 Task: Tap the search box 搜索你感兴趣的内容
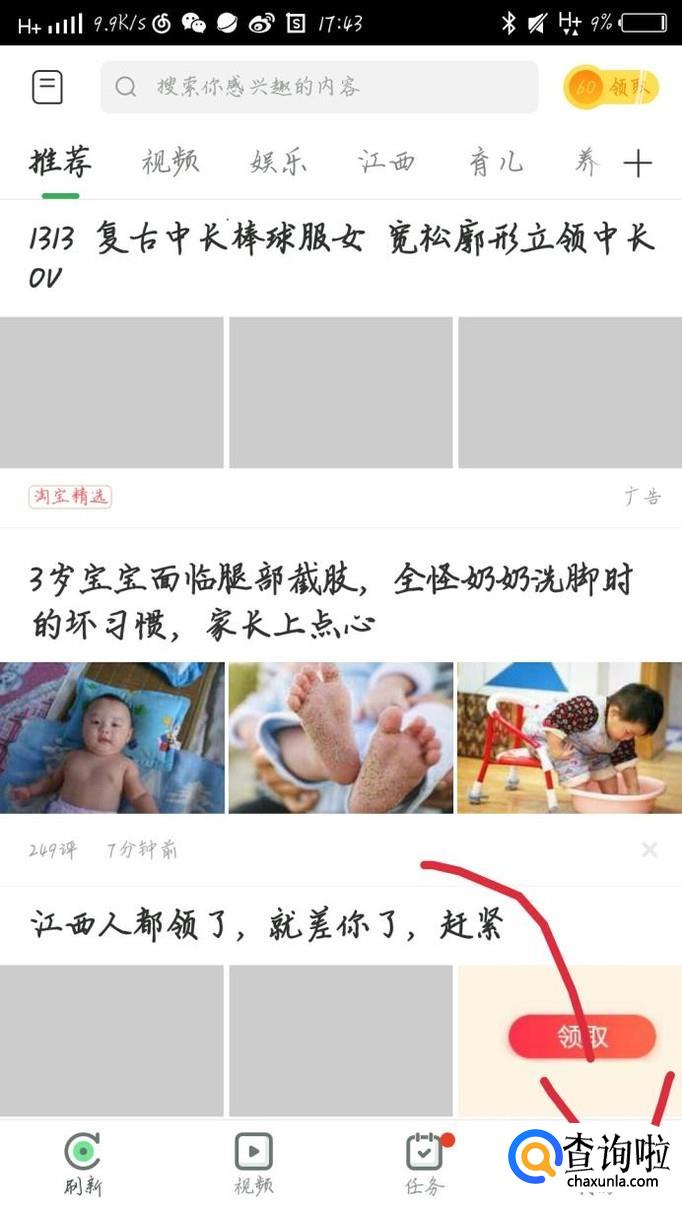click(318, 87)
